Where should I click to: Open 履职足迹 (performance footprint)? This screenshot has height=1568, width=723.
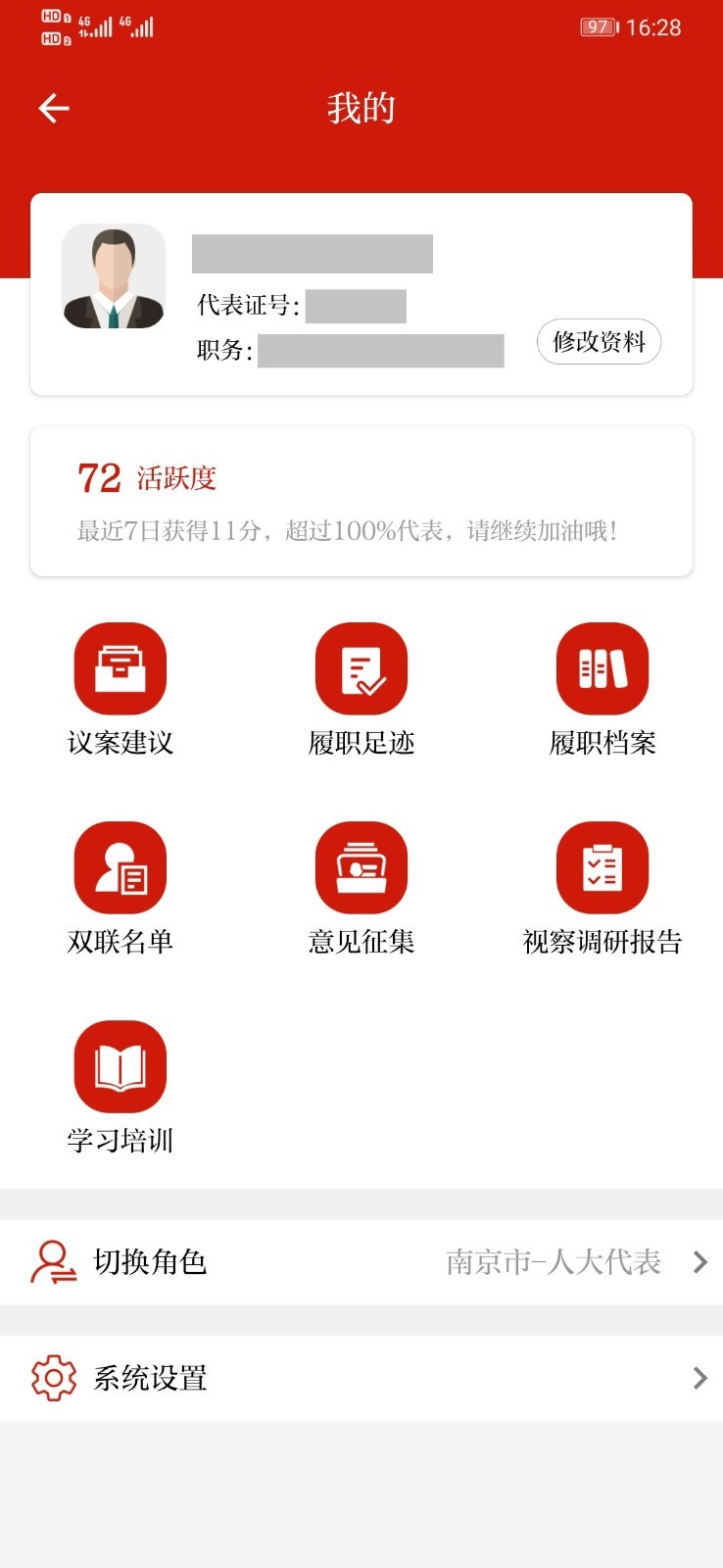coord(361,686)
